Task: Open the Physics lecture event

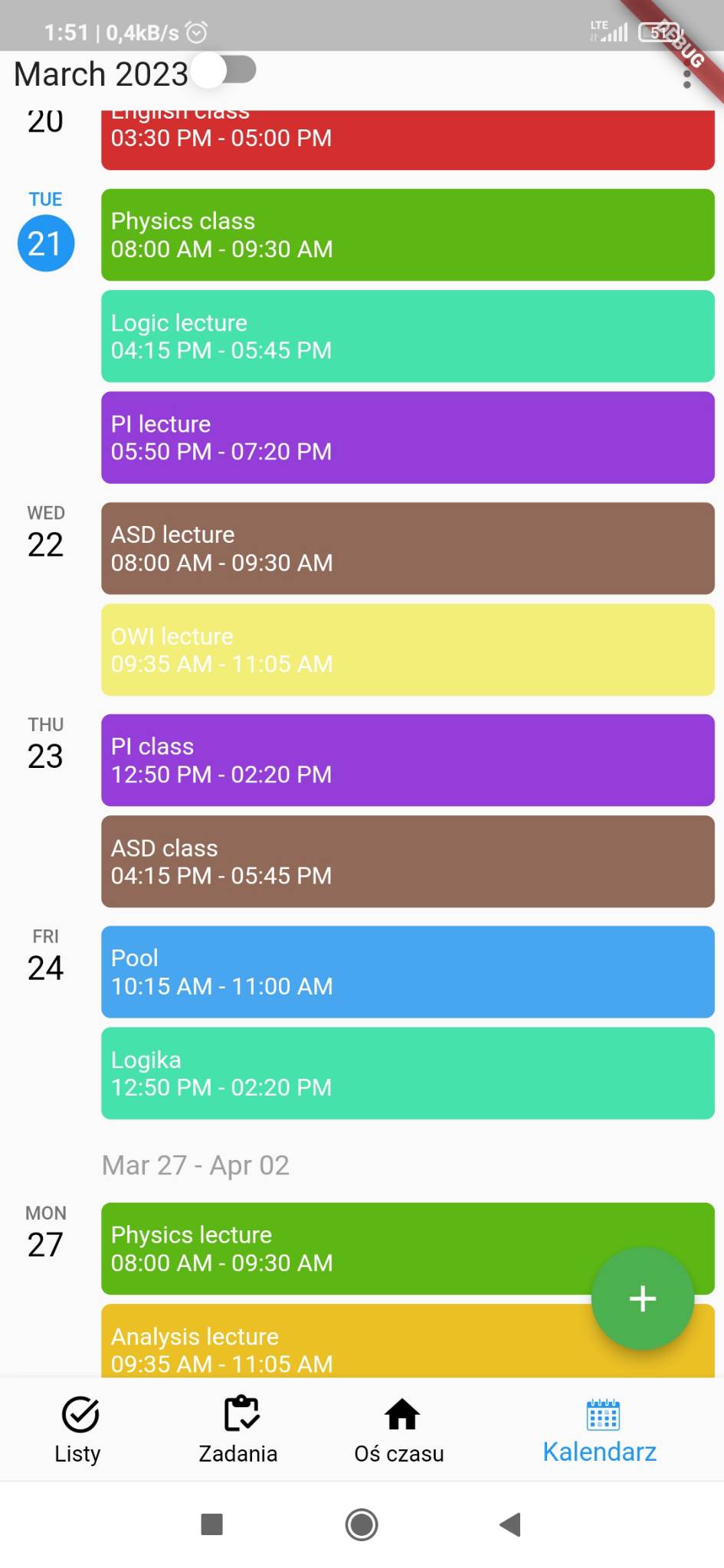Action: coord(345,1248)
